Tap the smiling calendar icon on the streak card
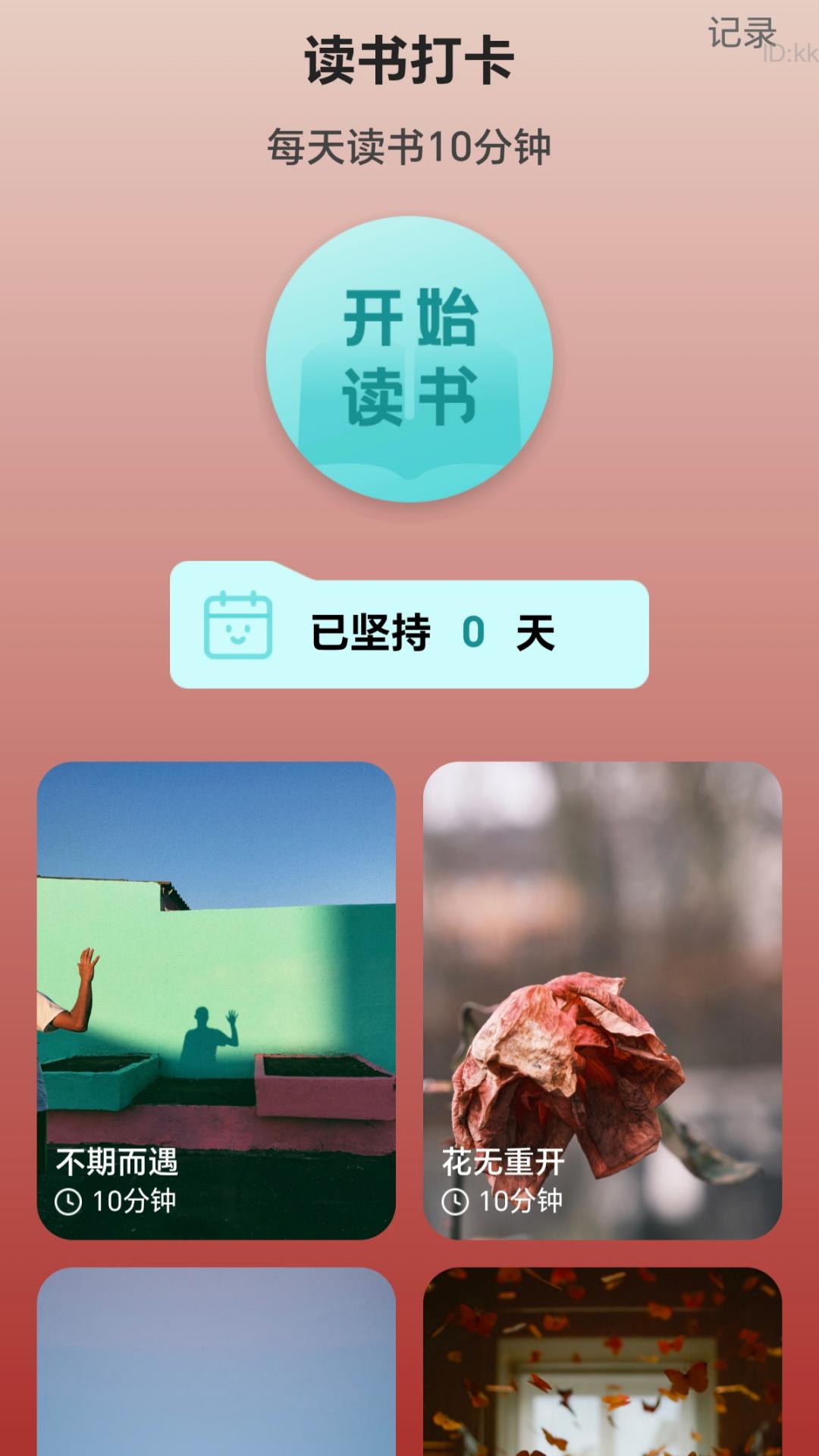This screenshot has width=819, height=1456. coord(239,626)
